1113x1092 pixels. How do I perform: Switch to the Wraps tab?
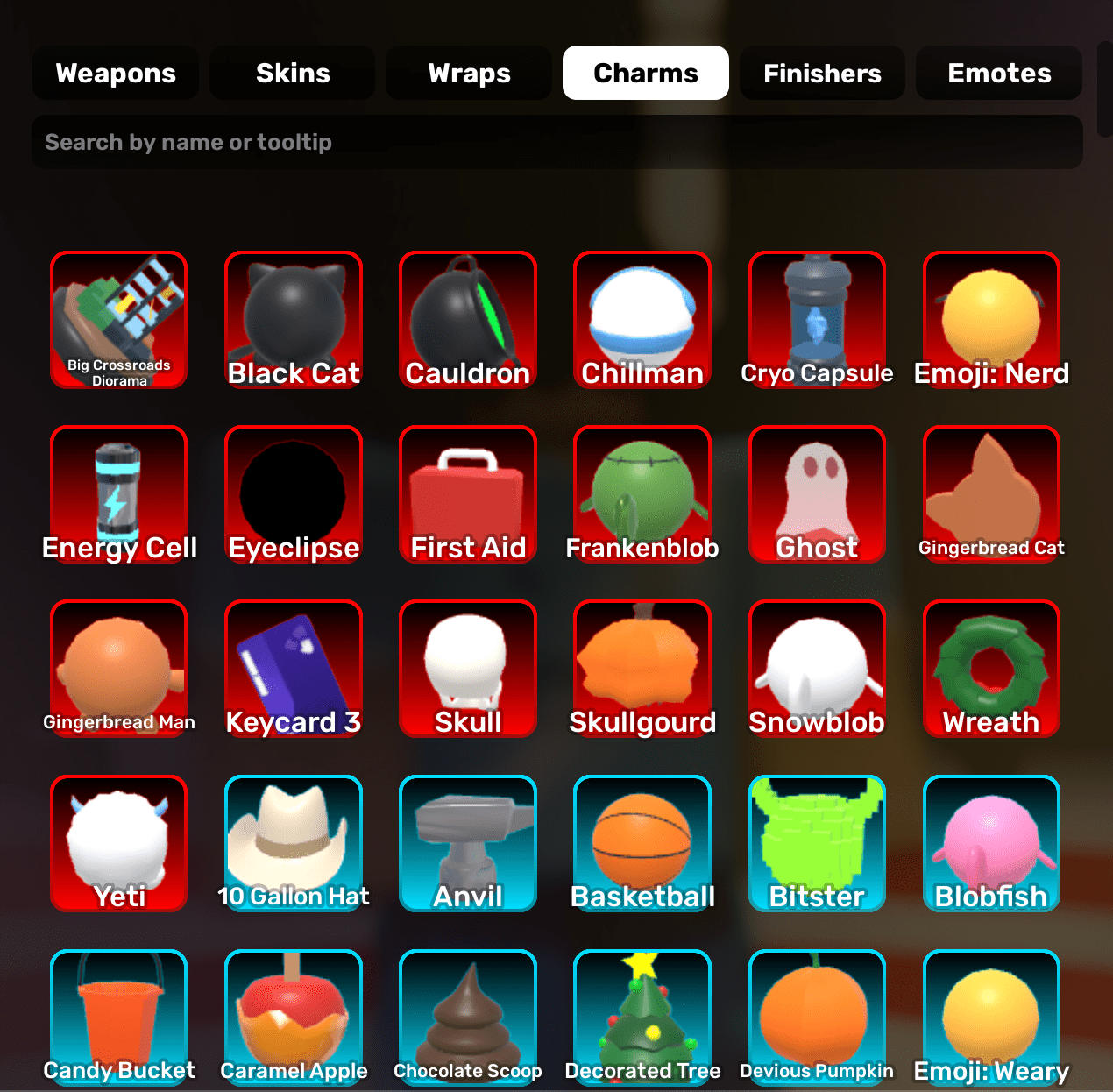click(x=469, y=73)
